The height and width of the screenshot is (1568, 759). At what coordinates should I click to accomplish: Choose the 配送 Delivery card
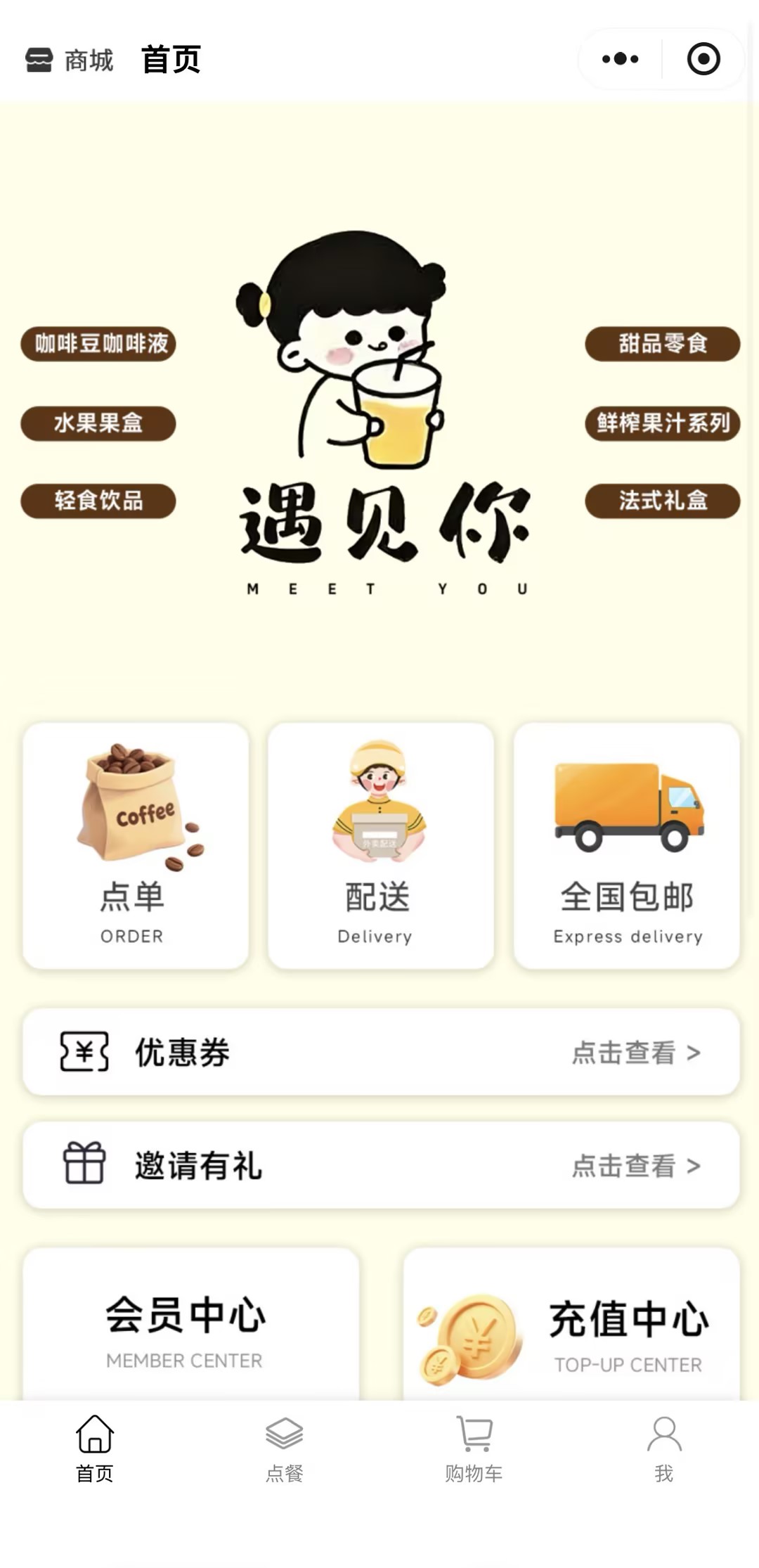(x=380, y=846)
